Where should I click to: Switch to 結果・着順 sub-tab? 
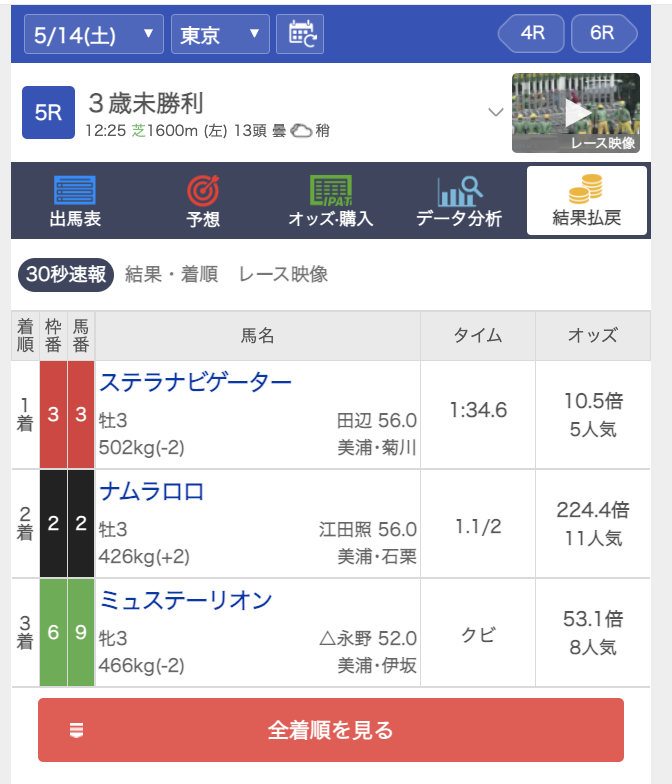(x=171, y=275)
